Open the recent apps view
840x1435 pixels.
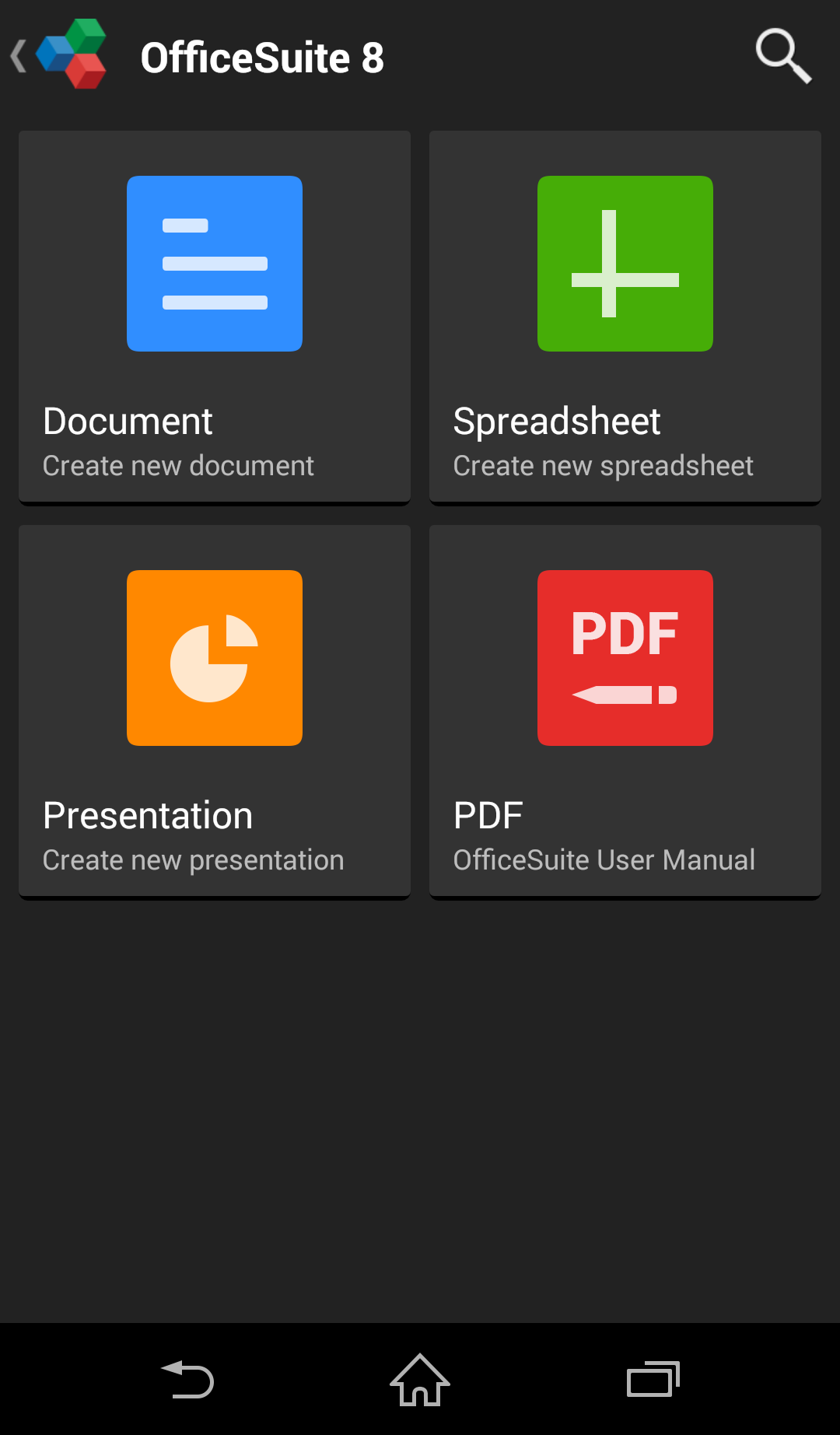pos(653,1379)
